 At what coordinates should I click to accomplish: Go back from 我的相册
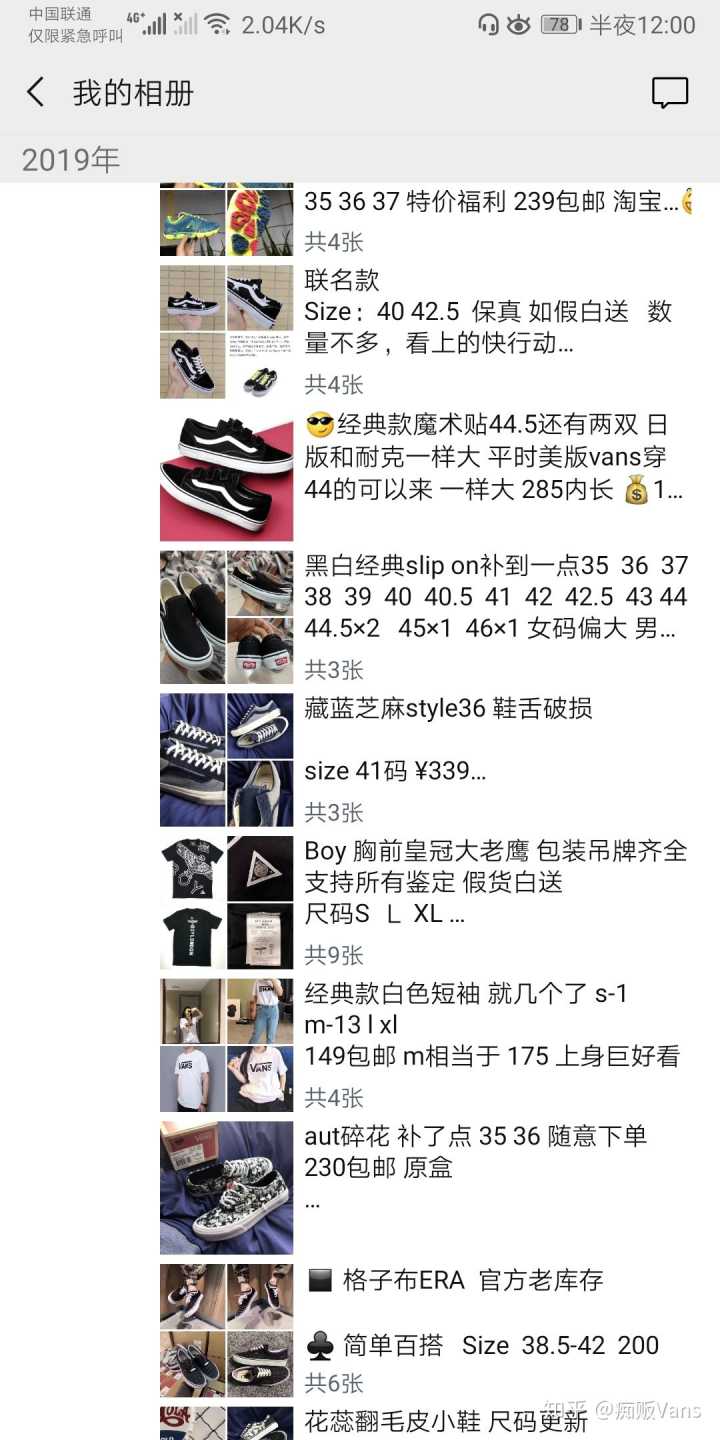pos(36,93)
